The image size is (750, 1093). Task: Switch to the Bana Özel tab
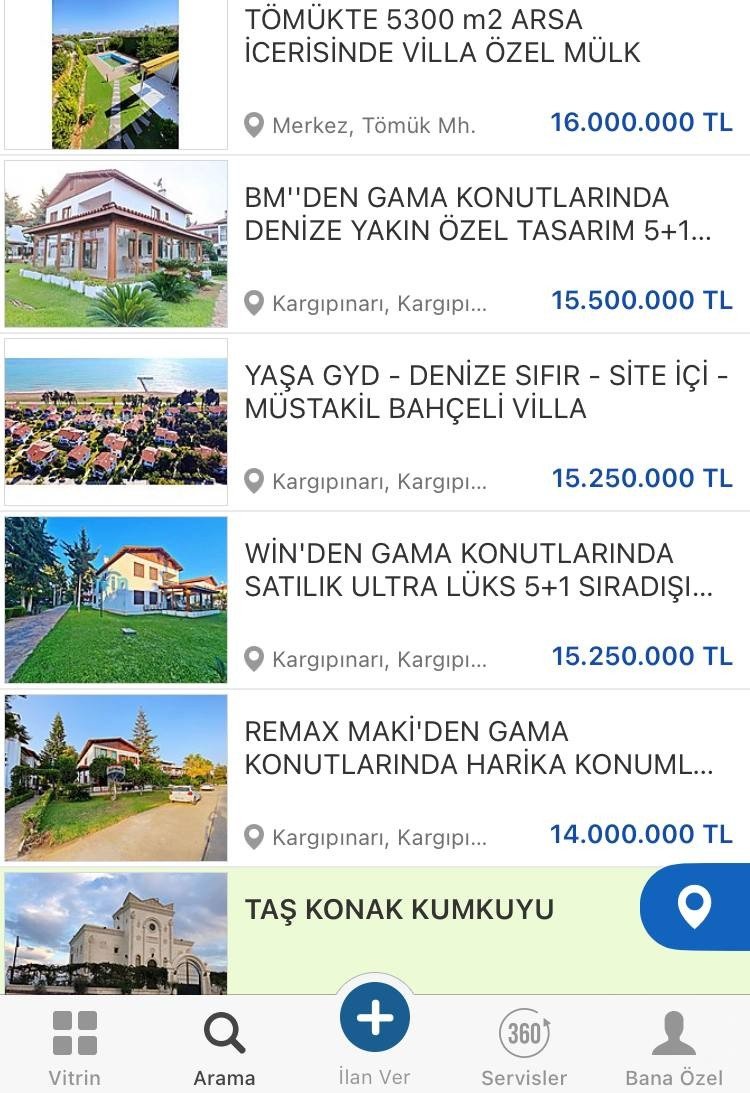click(674, 1048)
